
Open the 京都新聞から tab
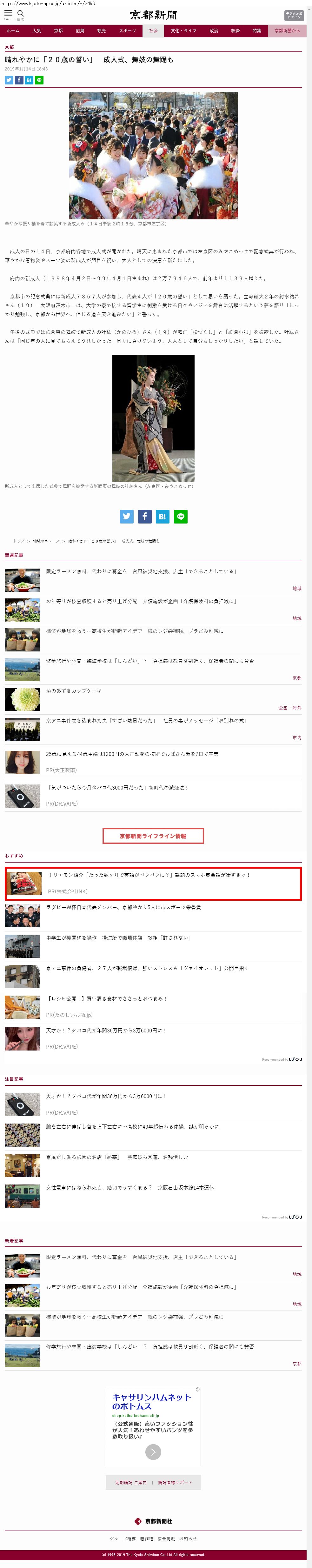tap(287, 30)
